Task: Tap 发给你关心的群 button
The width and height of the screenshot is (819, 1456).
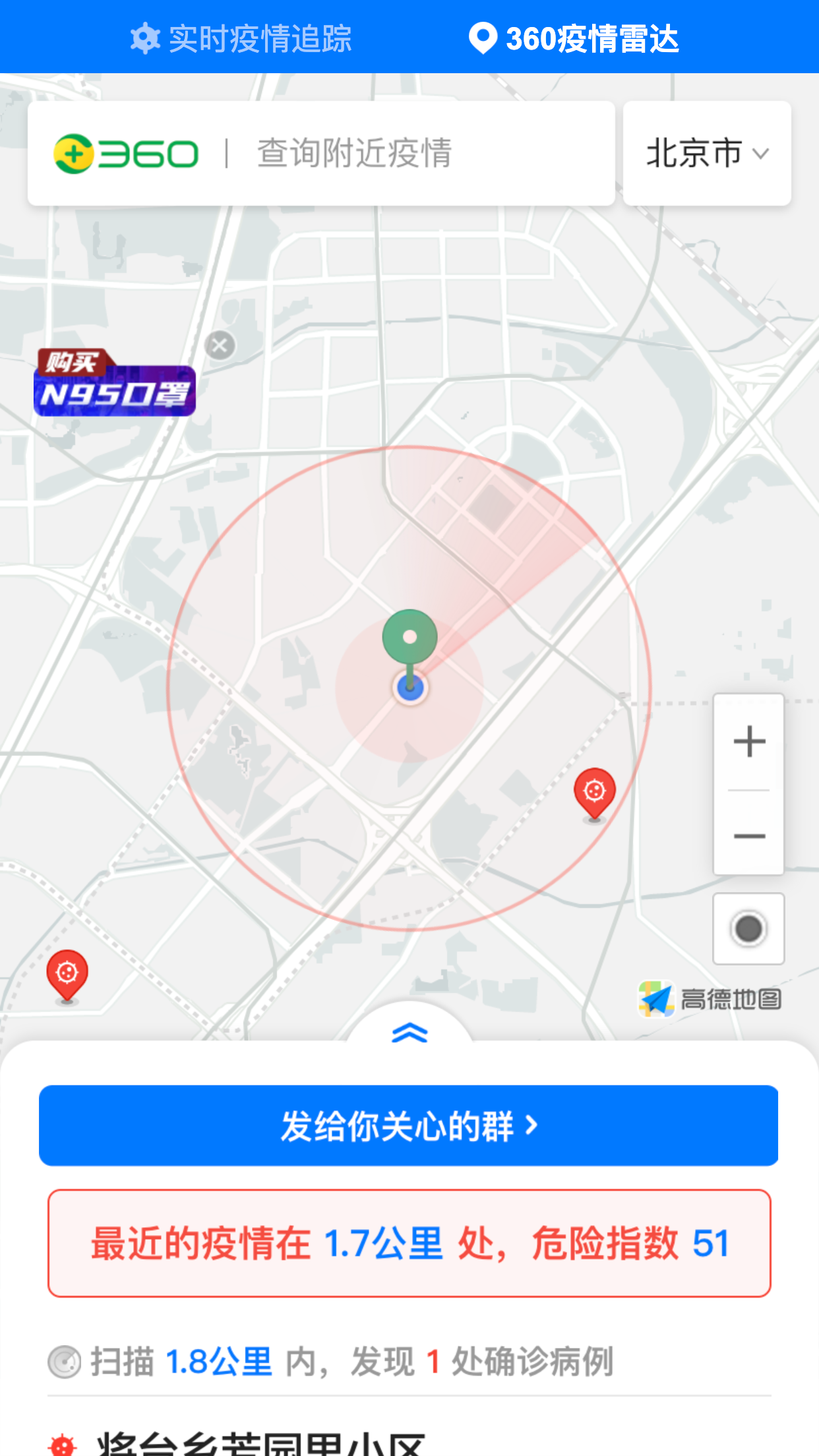Action: [409, 1125]
